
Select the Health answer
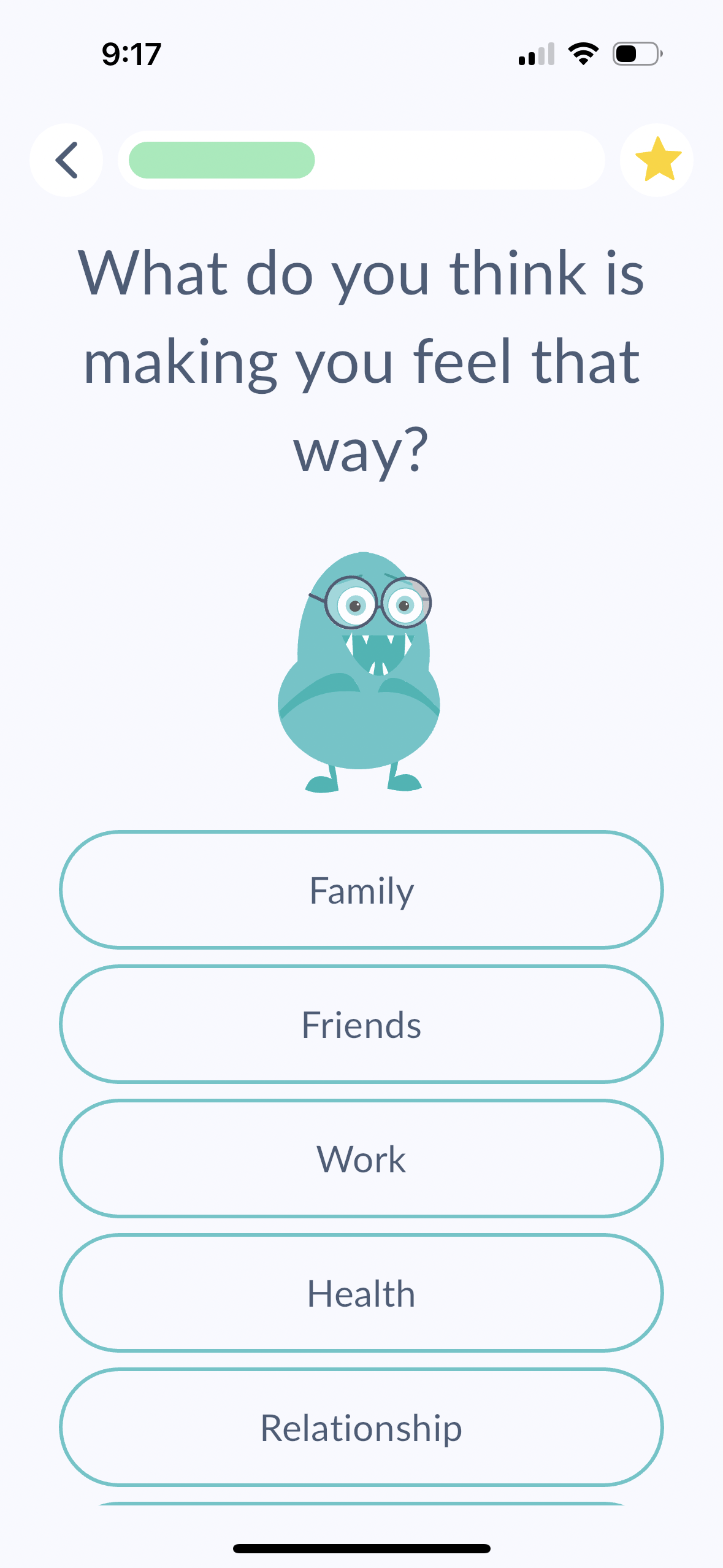[361, 1293]
